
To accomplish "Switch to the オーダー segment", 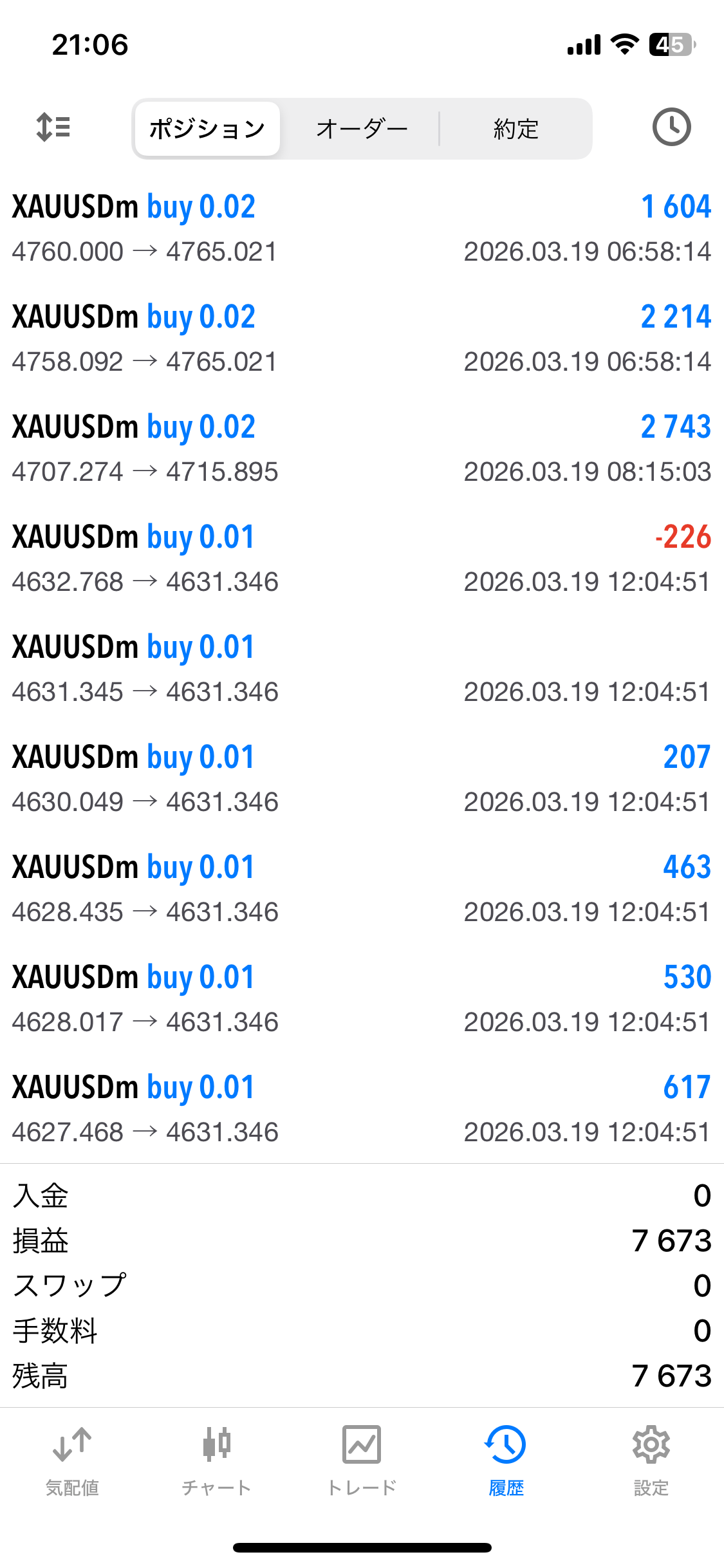I will click(x=362, y=129).
